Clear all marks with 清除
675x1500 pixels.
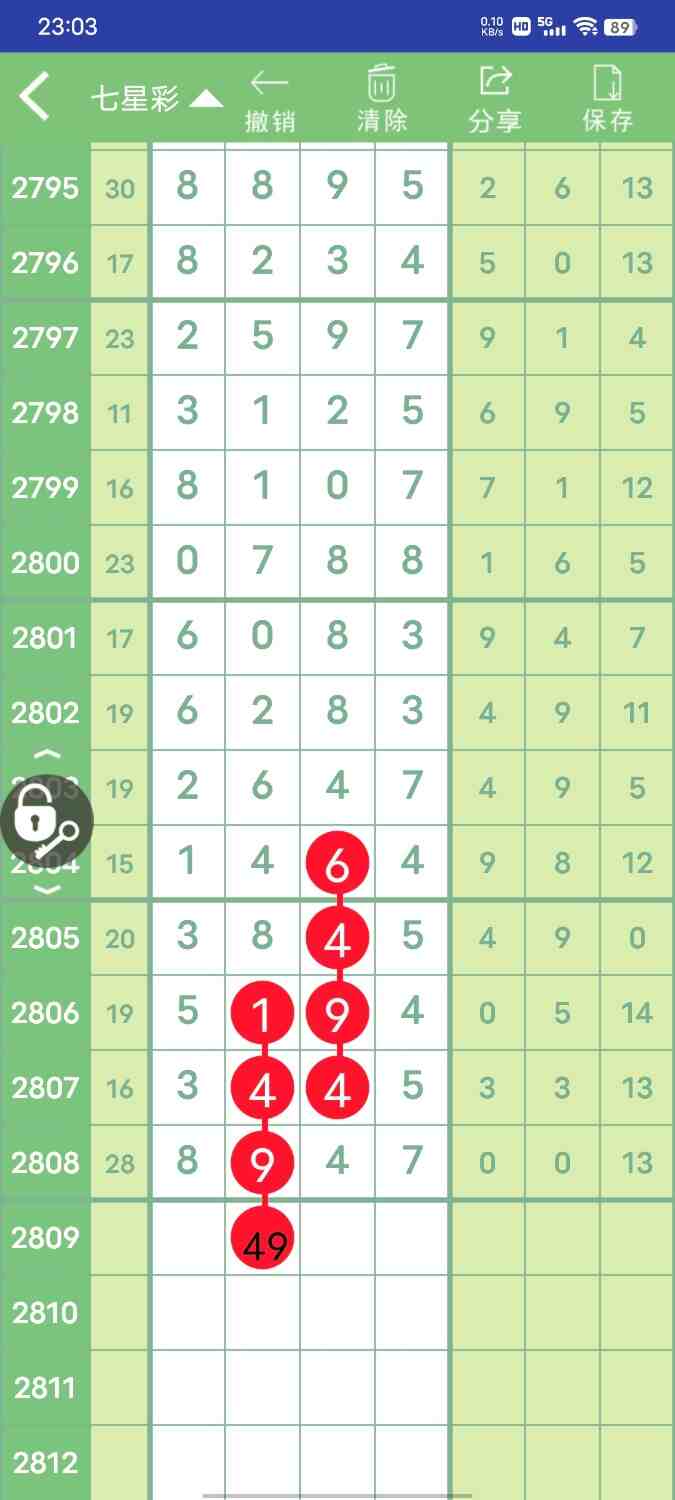[x=382, y=100]
